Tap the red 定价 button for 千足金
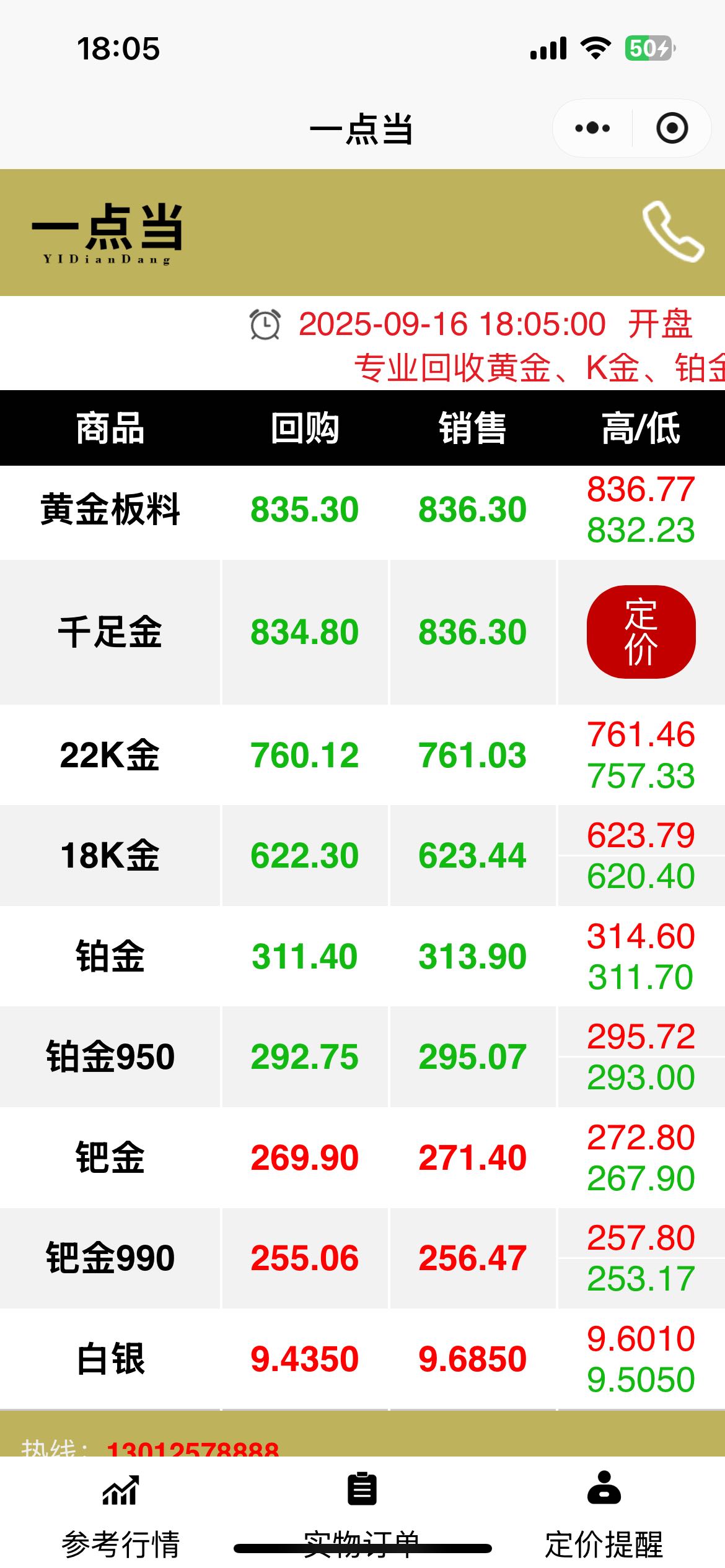Image resolution: width=725 pixels, height=1568 pixels. click(x=641, y=632)
